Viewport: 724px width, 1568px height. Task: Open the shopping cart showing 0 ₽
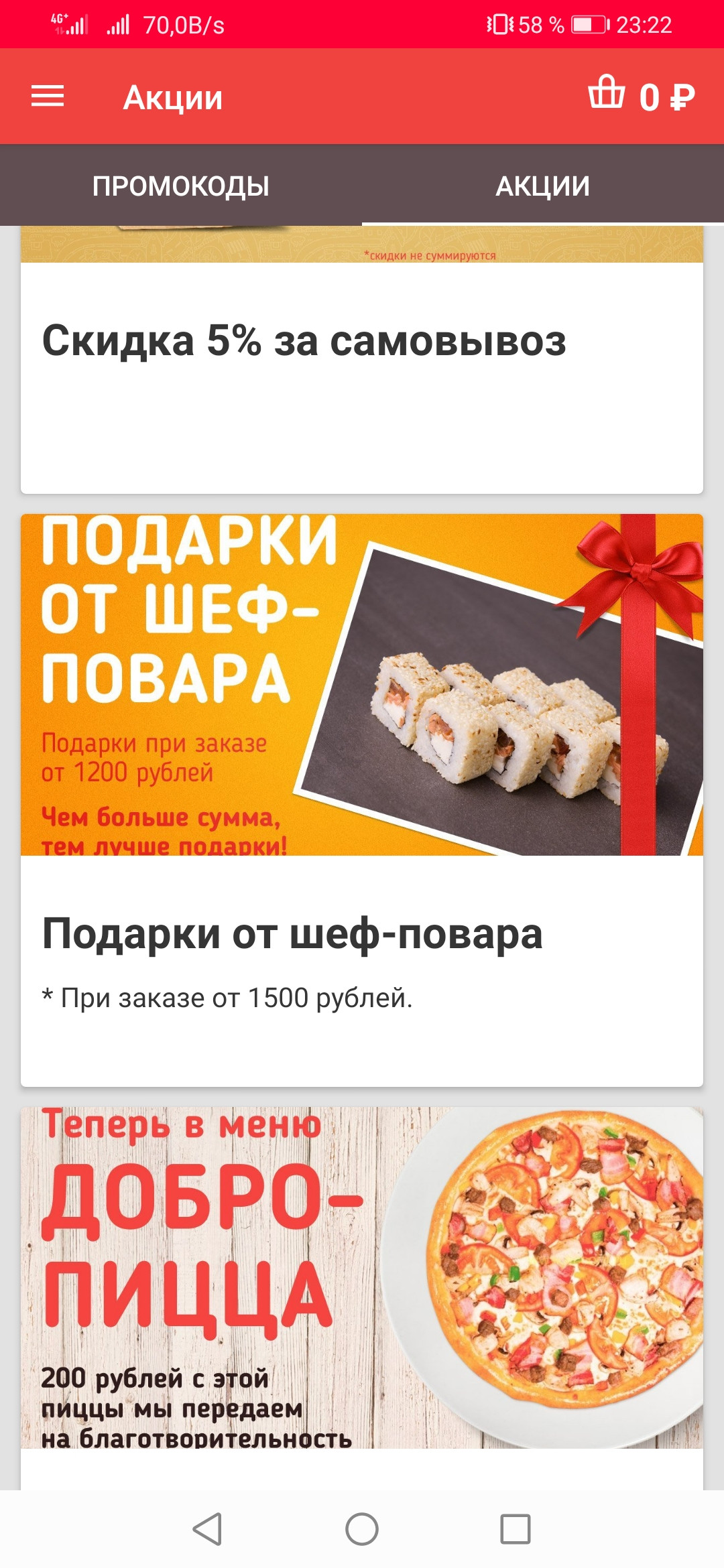(x=641, y=96)
